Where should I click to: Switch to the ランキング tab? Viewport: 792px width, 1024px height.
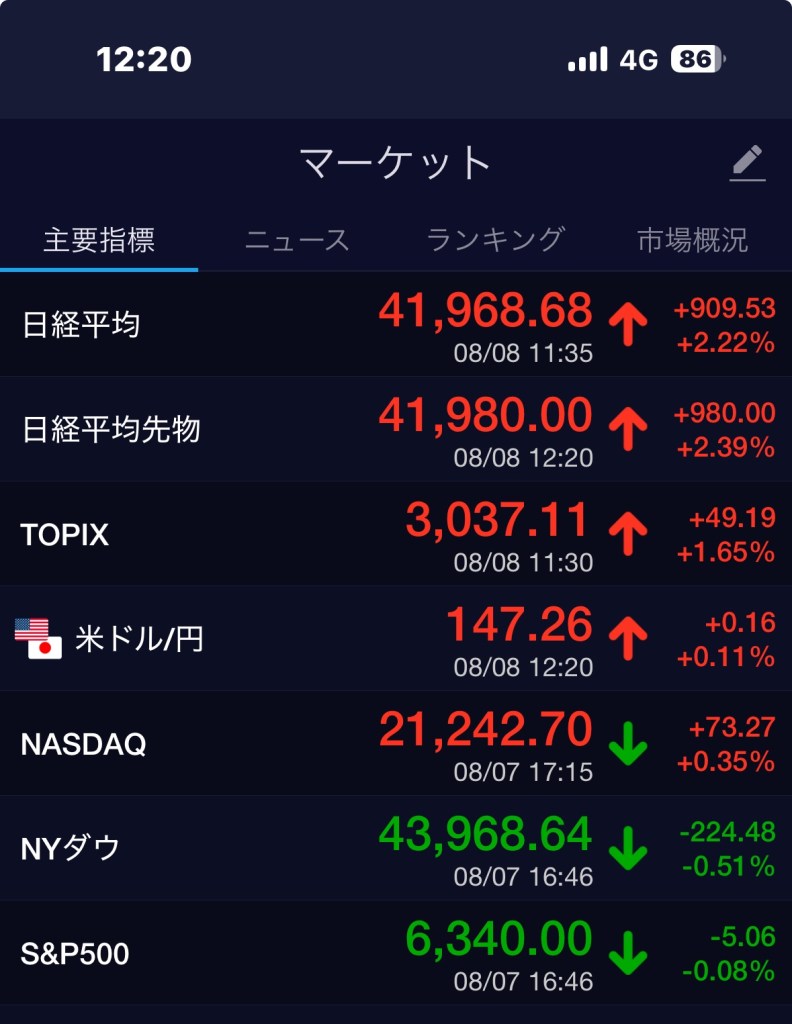pos(495,241)
